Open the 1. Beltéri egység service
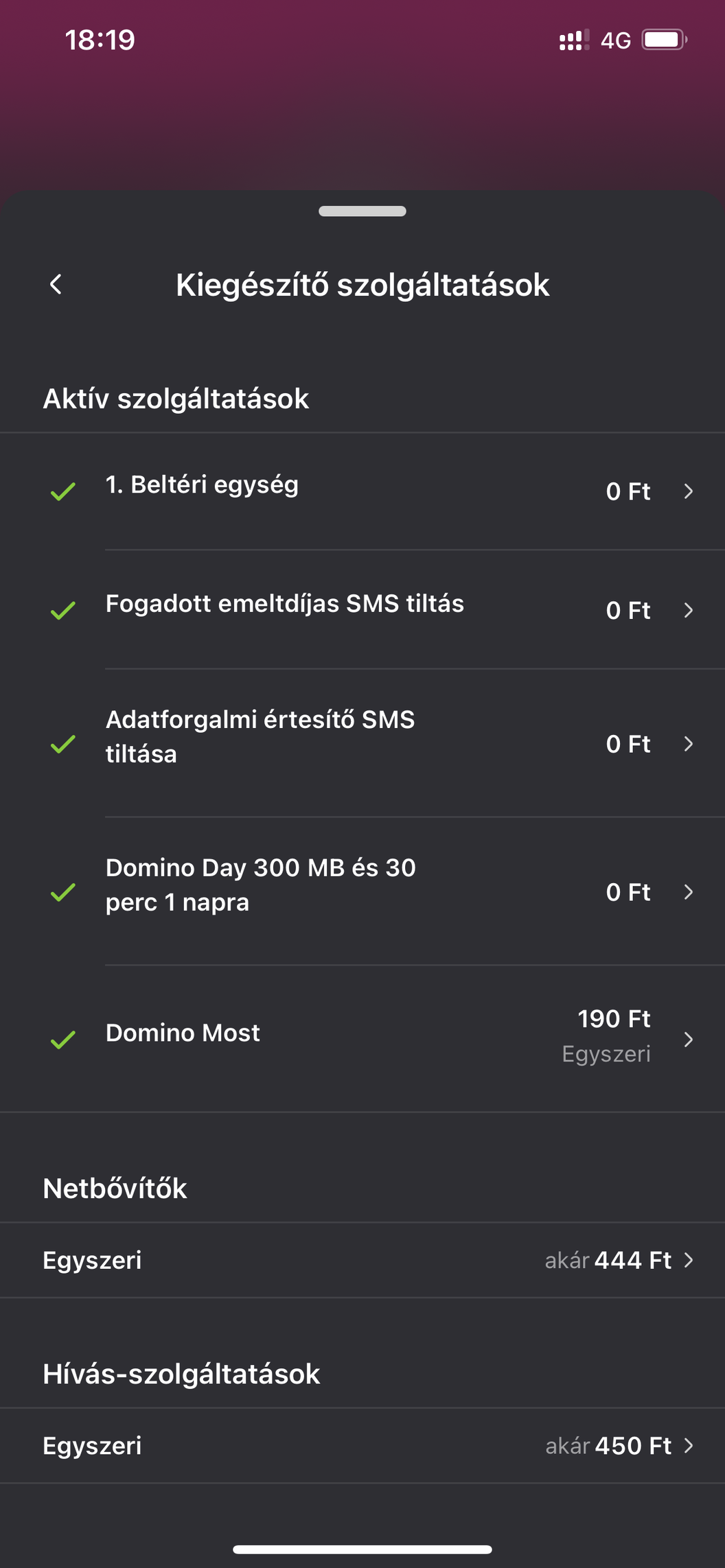The width and height of the screenshot is (725, 1568). click(362, 491)
